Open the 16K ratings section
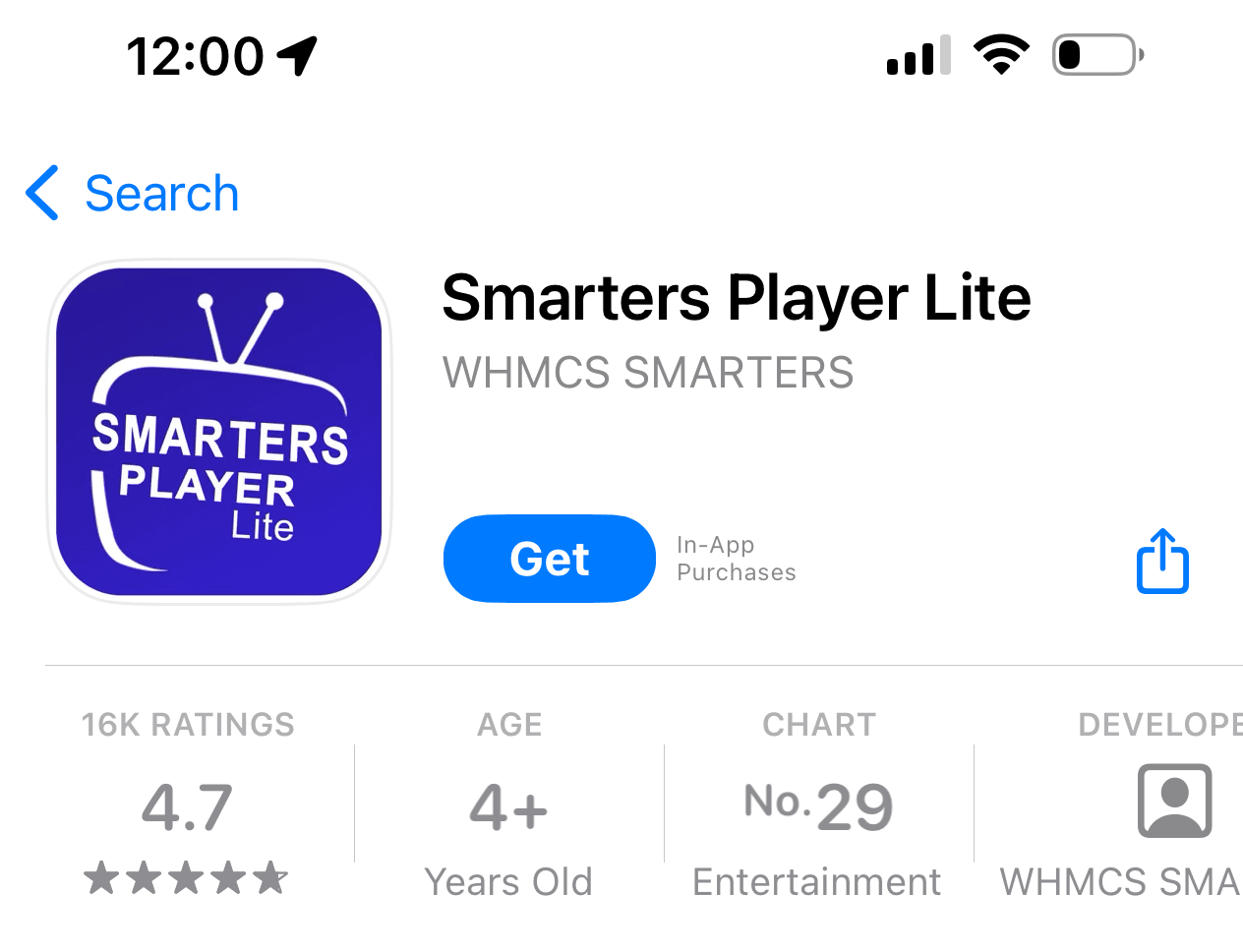 pos(187,806)
